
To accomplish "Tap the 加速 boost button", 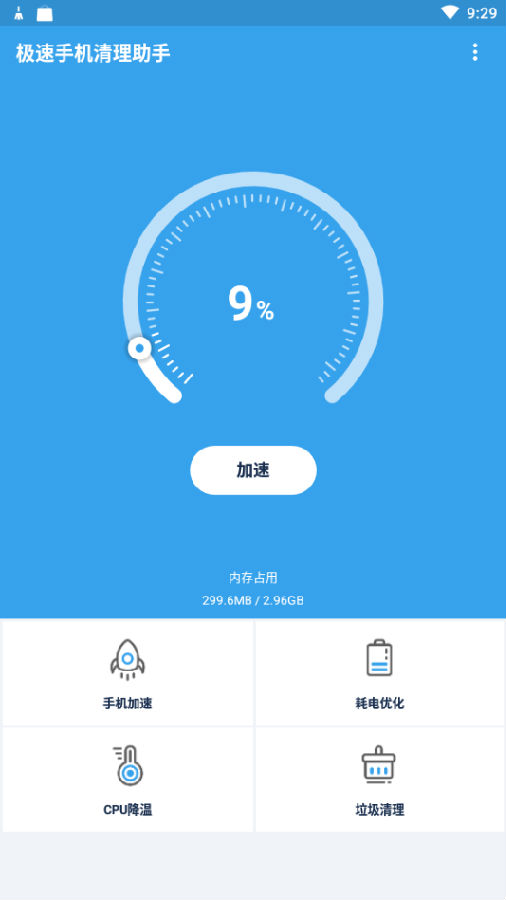I will tap(253, 470).
